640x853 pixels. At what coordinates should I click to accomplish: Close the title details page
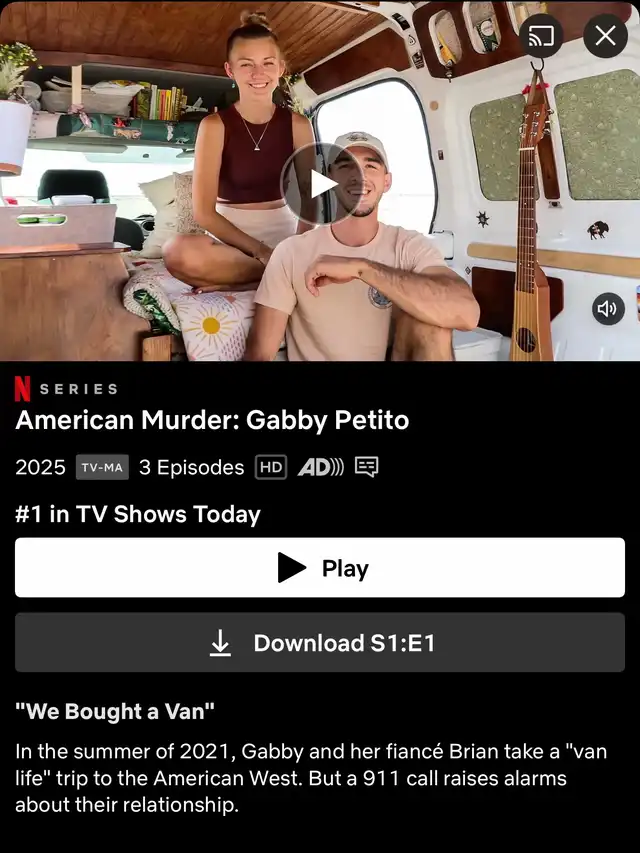[605, 37]
